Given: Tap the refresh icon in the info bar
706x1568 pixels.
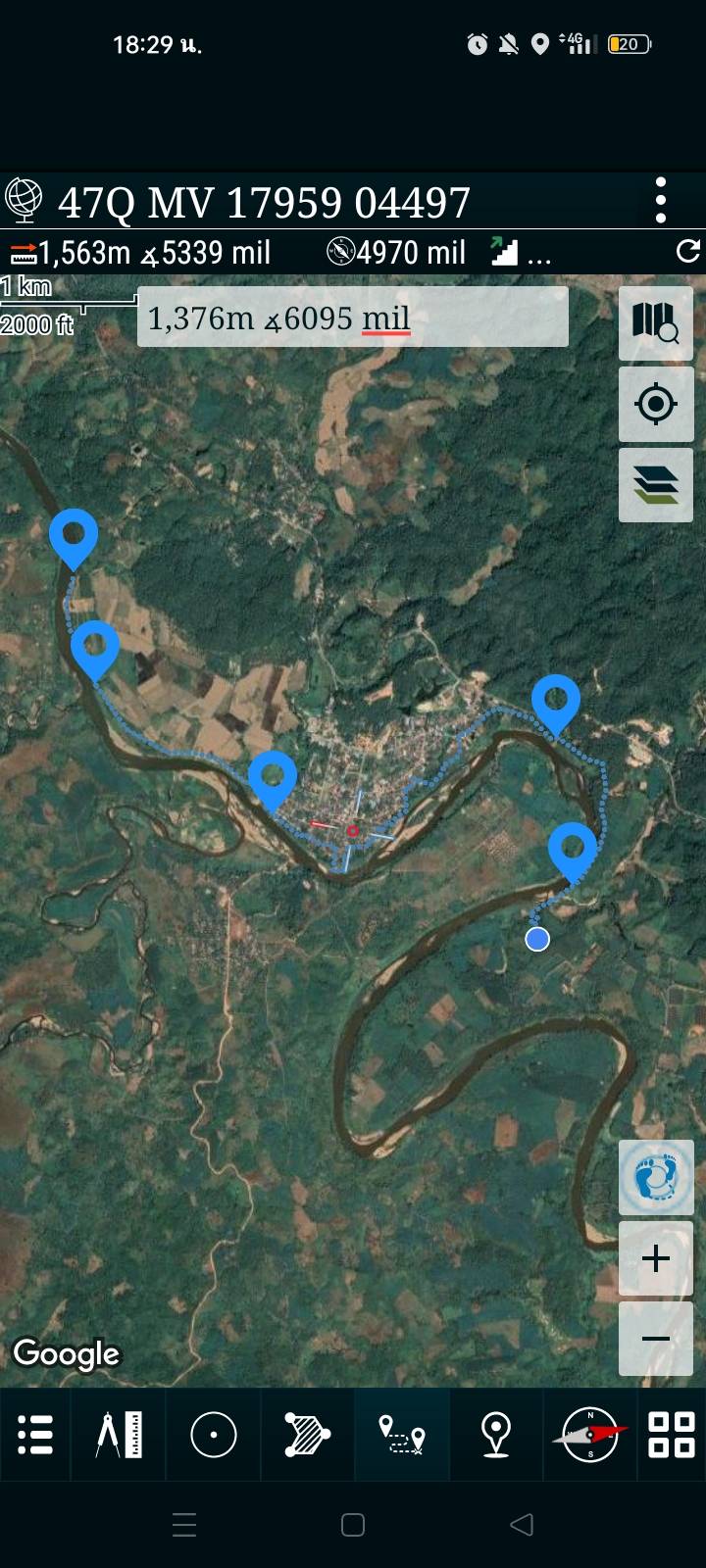Looking at the screenshot, I should tap(688, 252).
